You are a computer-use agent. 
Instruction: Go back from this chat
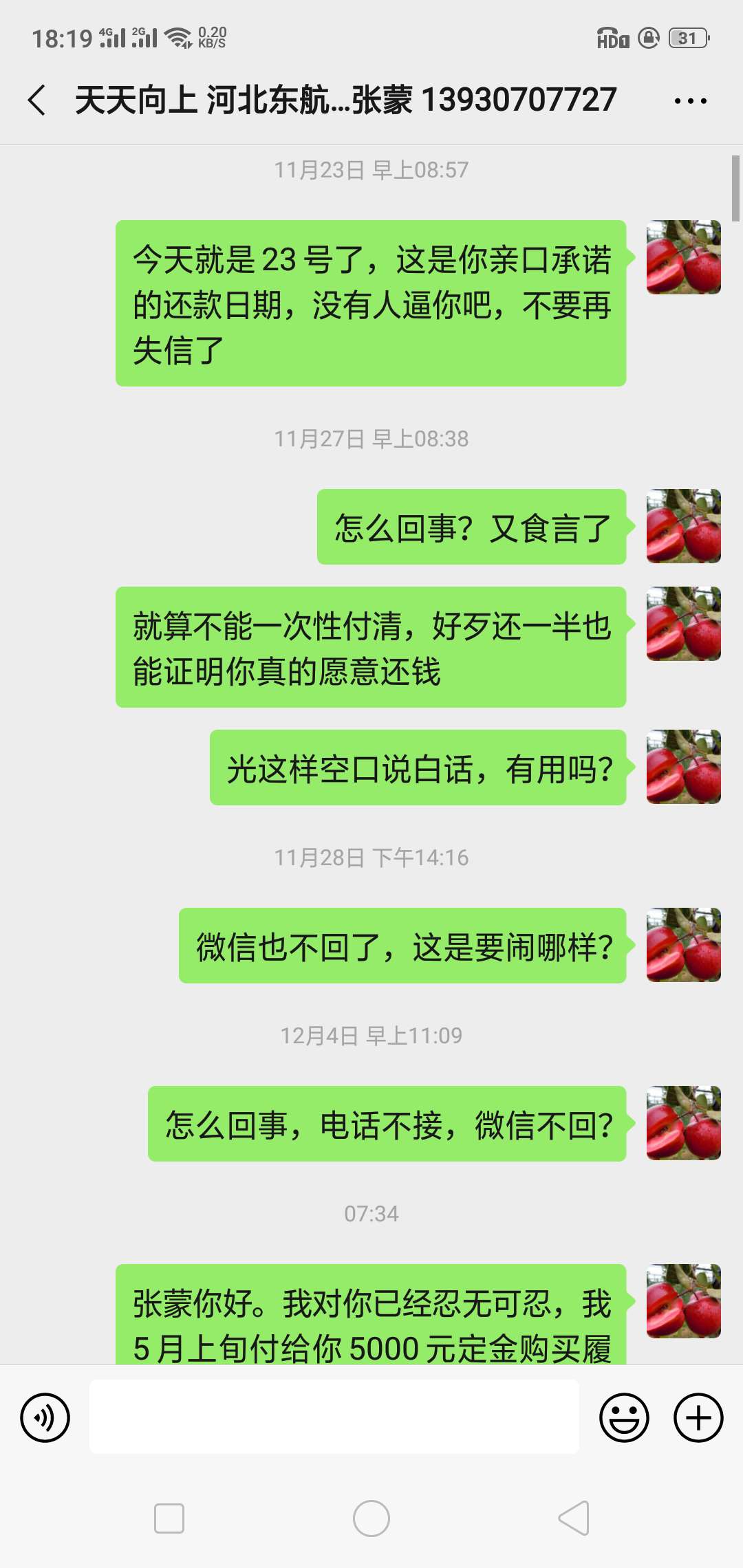(37, 100)
